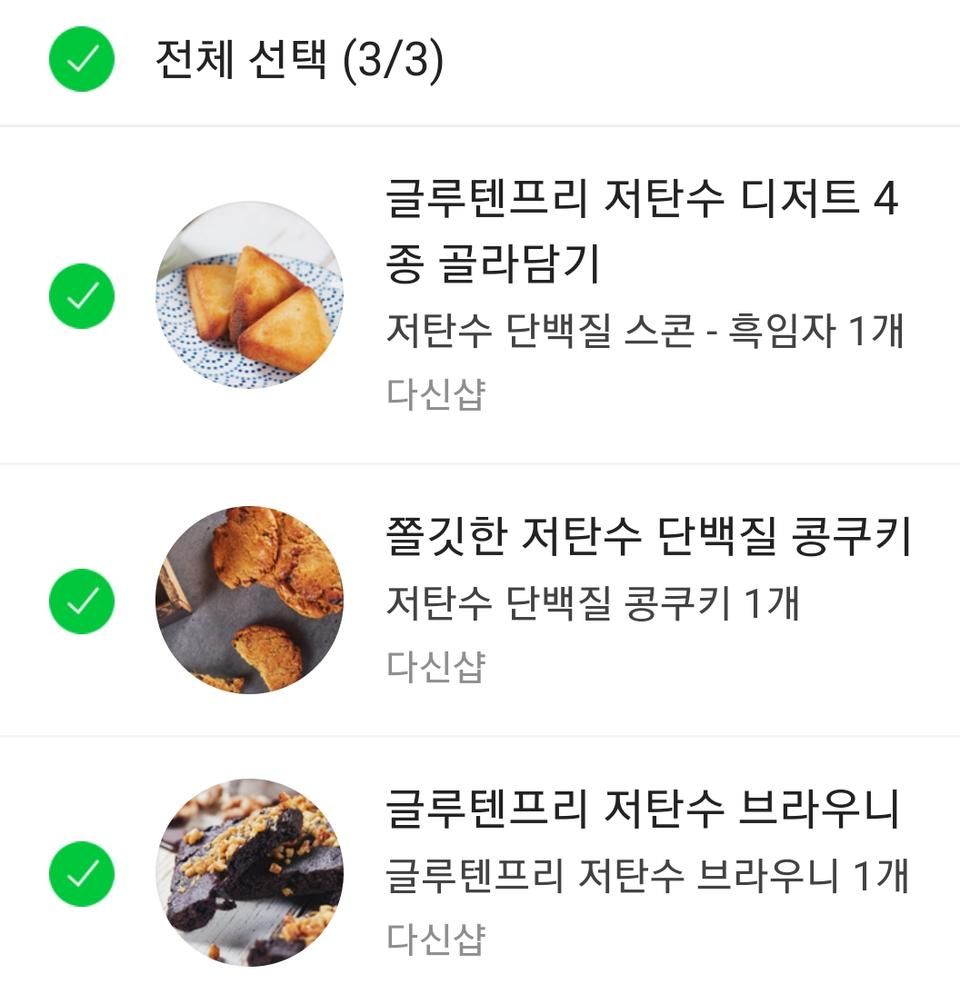960x1004 pixels.
Task: Deselect the 쫄깃한 저탄수 단백질 콩쿠키 checkbox
Action: point(82,600)
